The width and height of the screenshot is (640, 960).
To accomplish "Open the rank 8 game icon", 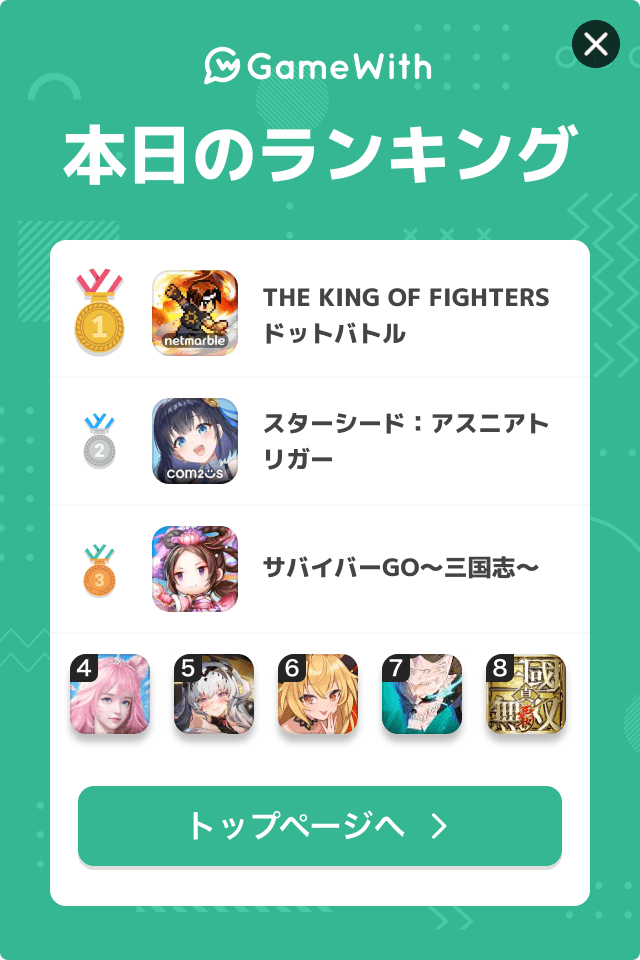I will (526, 695).
